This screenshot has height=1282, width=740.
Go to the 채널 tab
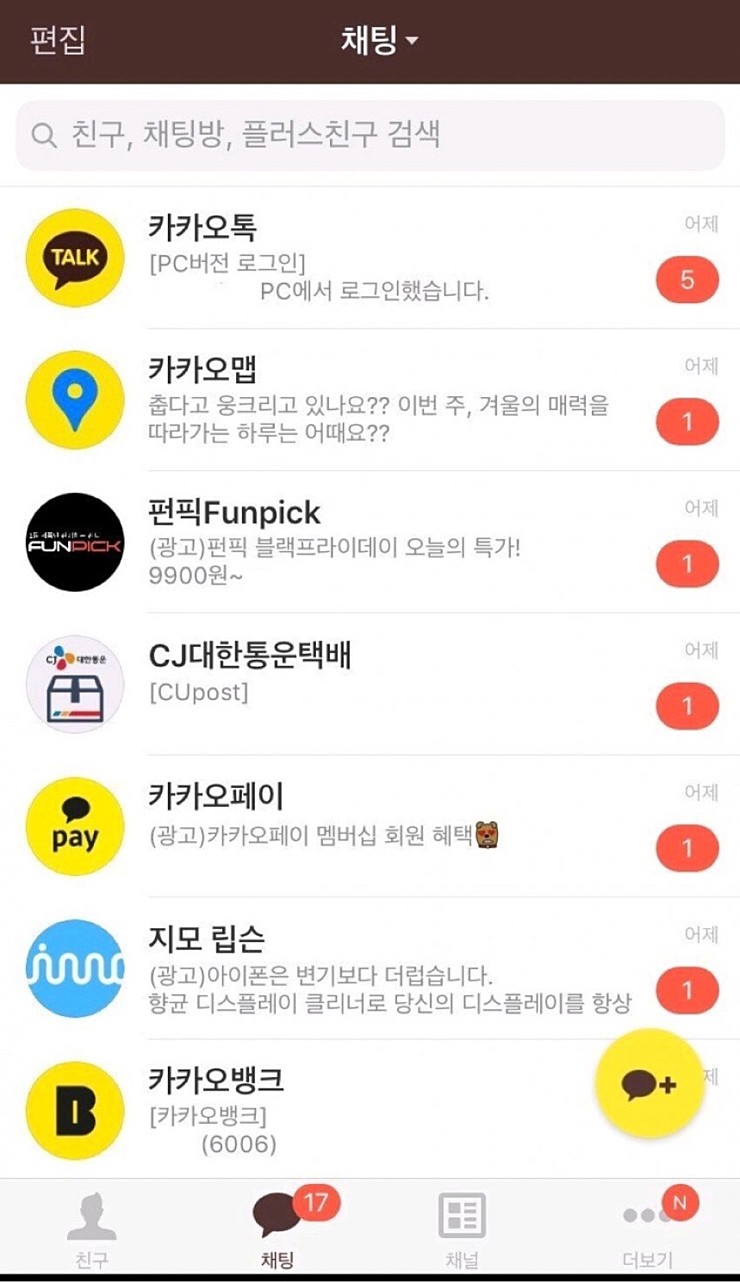click(x=462, y=1229)
